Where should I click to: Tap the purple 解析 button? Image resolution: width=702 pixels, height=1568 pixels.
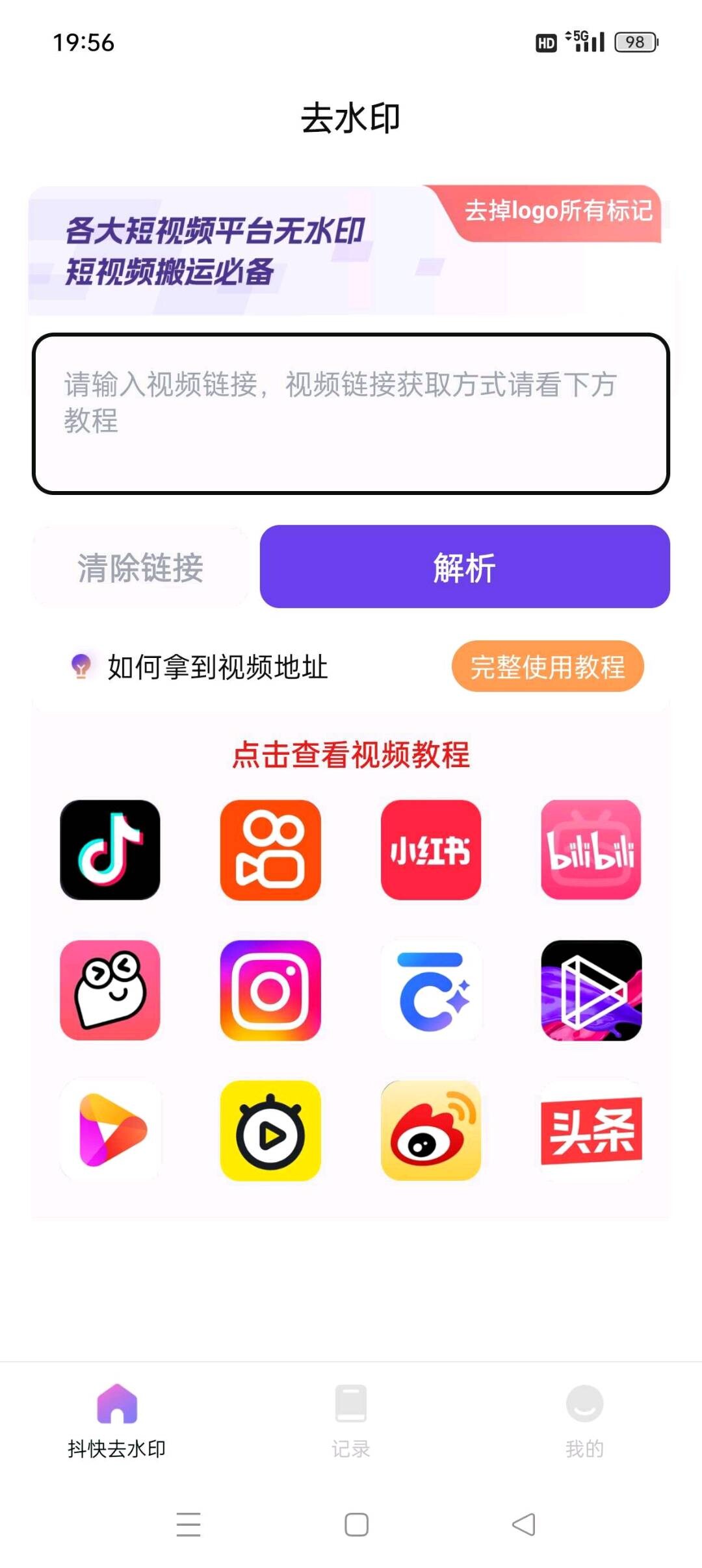coord(464,567)
